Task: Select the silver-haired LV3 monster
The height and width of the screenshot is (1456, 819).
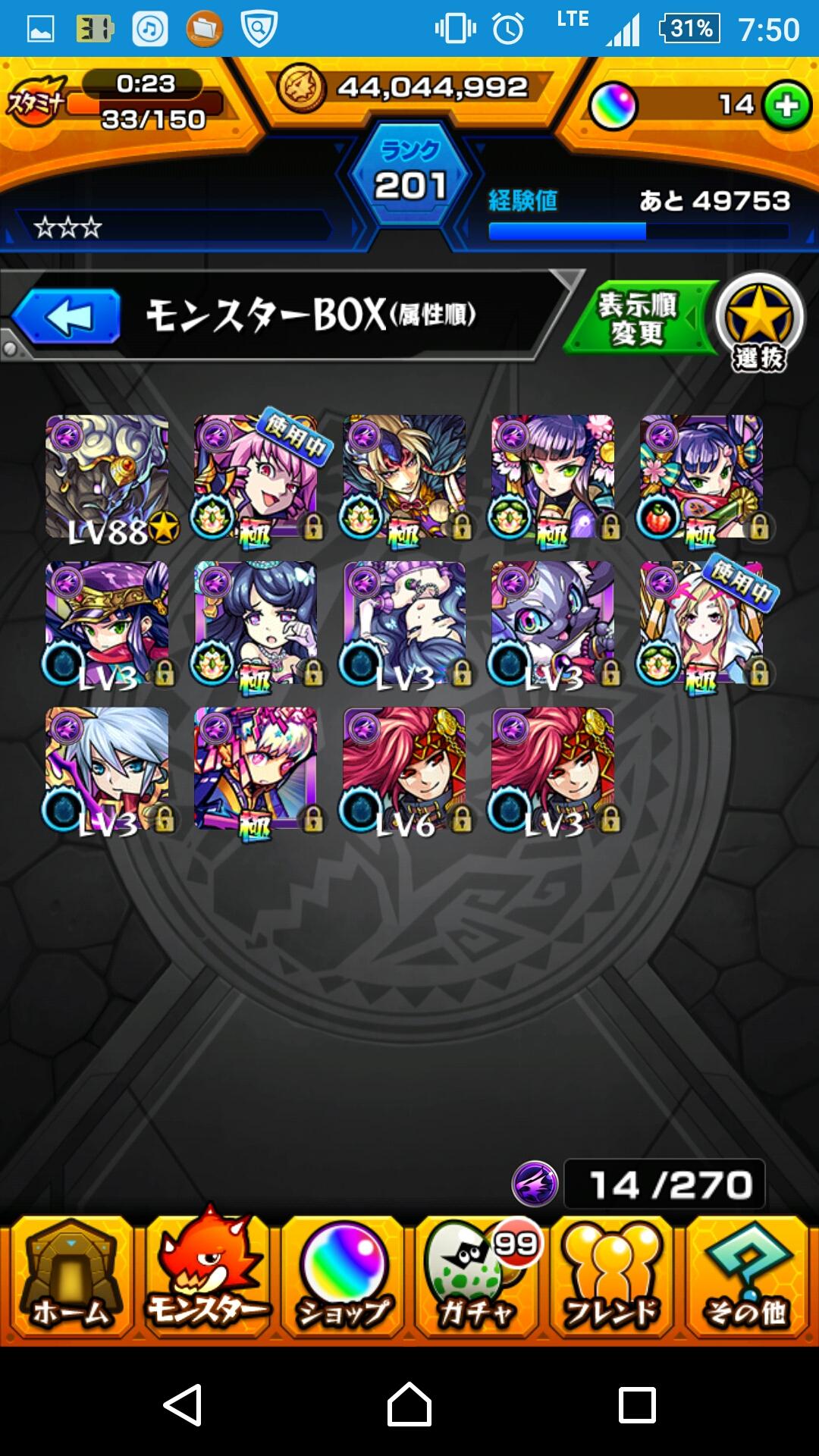Action: [x=107, y=770]
